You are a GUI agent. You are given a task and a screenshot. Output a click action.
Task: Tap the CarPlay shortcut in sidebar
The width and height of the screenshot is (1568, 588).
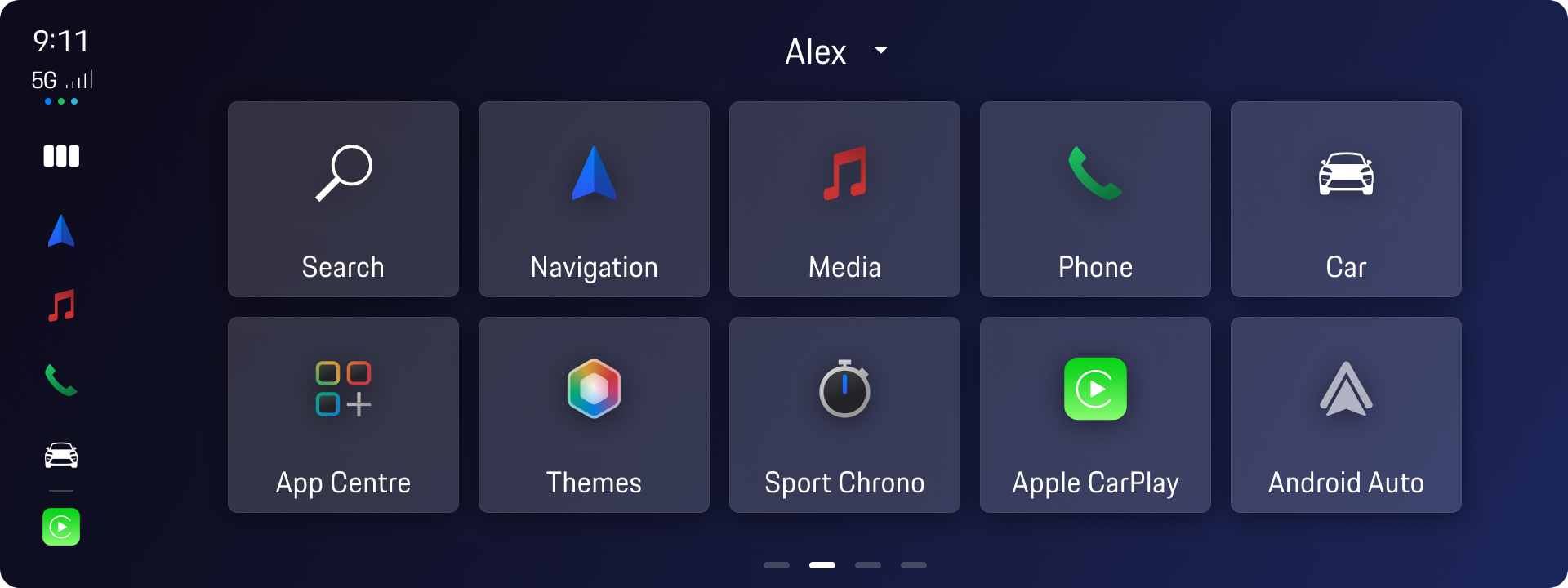(x=61, y=527)
